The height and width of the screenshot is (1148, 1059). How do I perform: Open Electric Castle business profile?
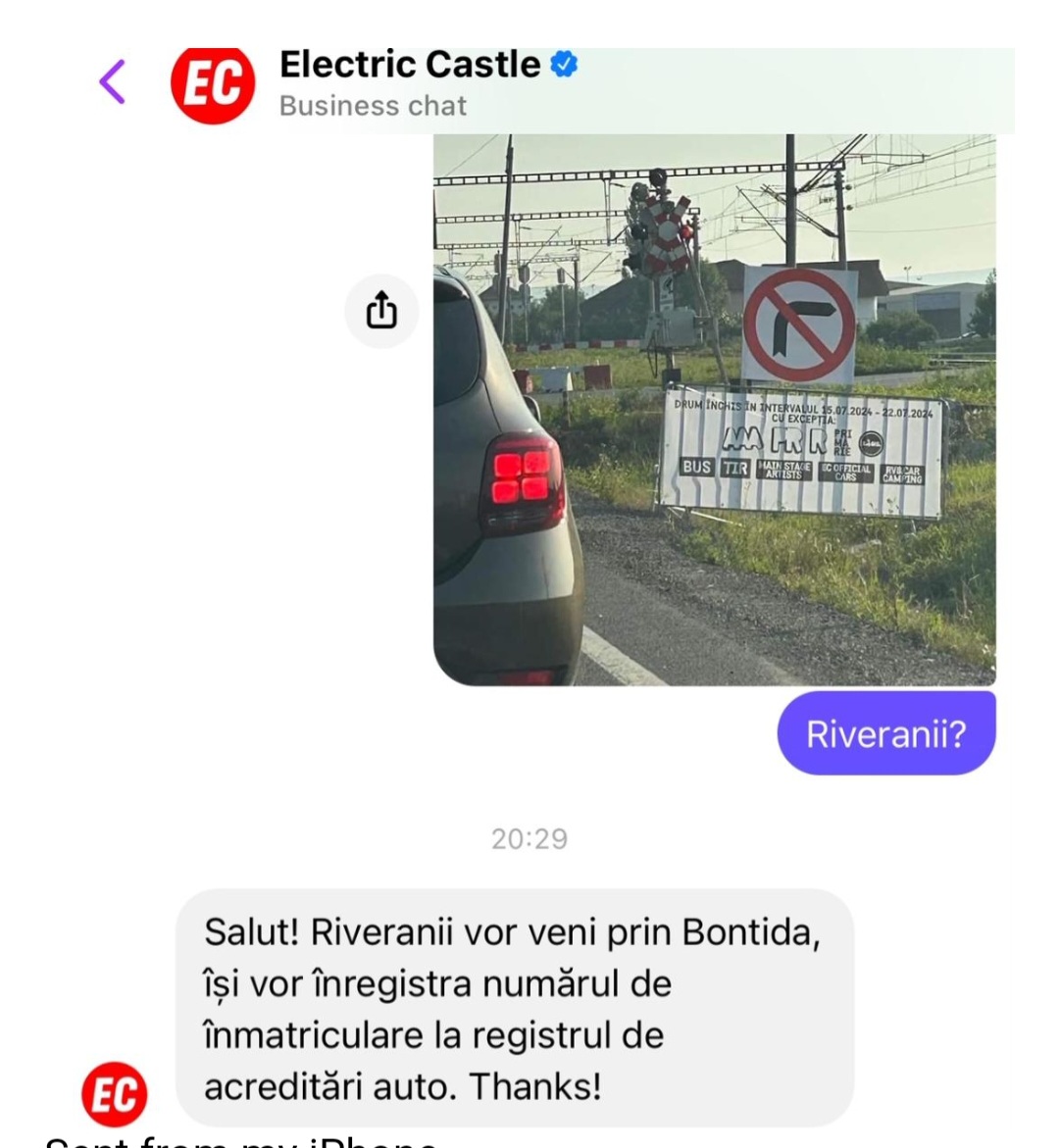(x=409, y=65)
